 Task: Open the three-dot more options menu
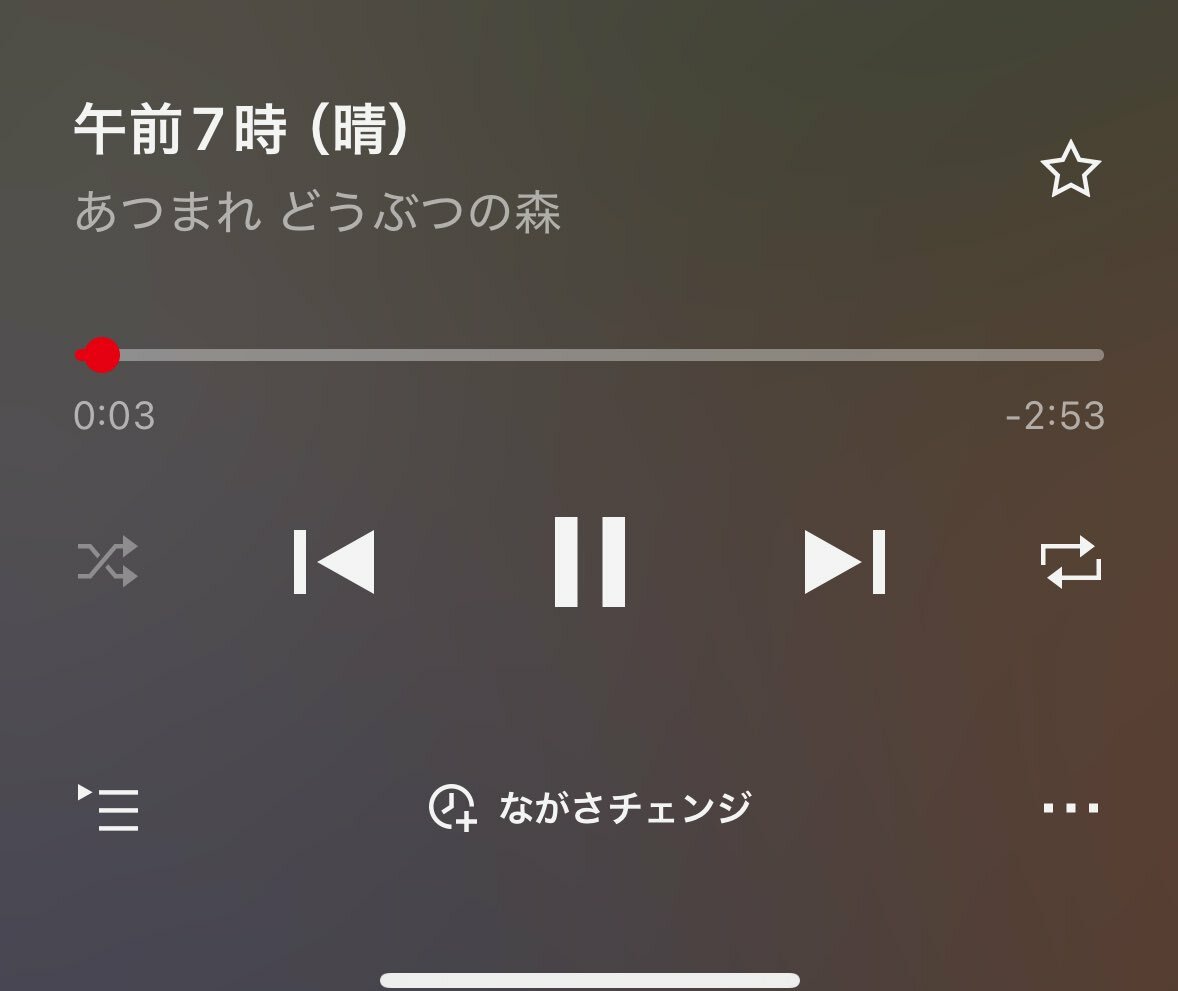[x=1070, y=807]
